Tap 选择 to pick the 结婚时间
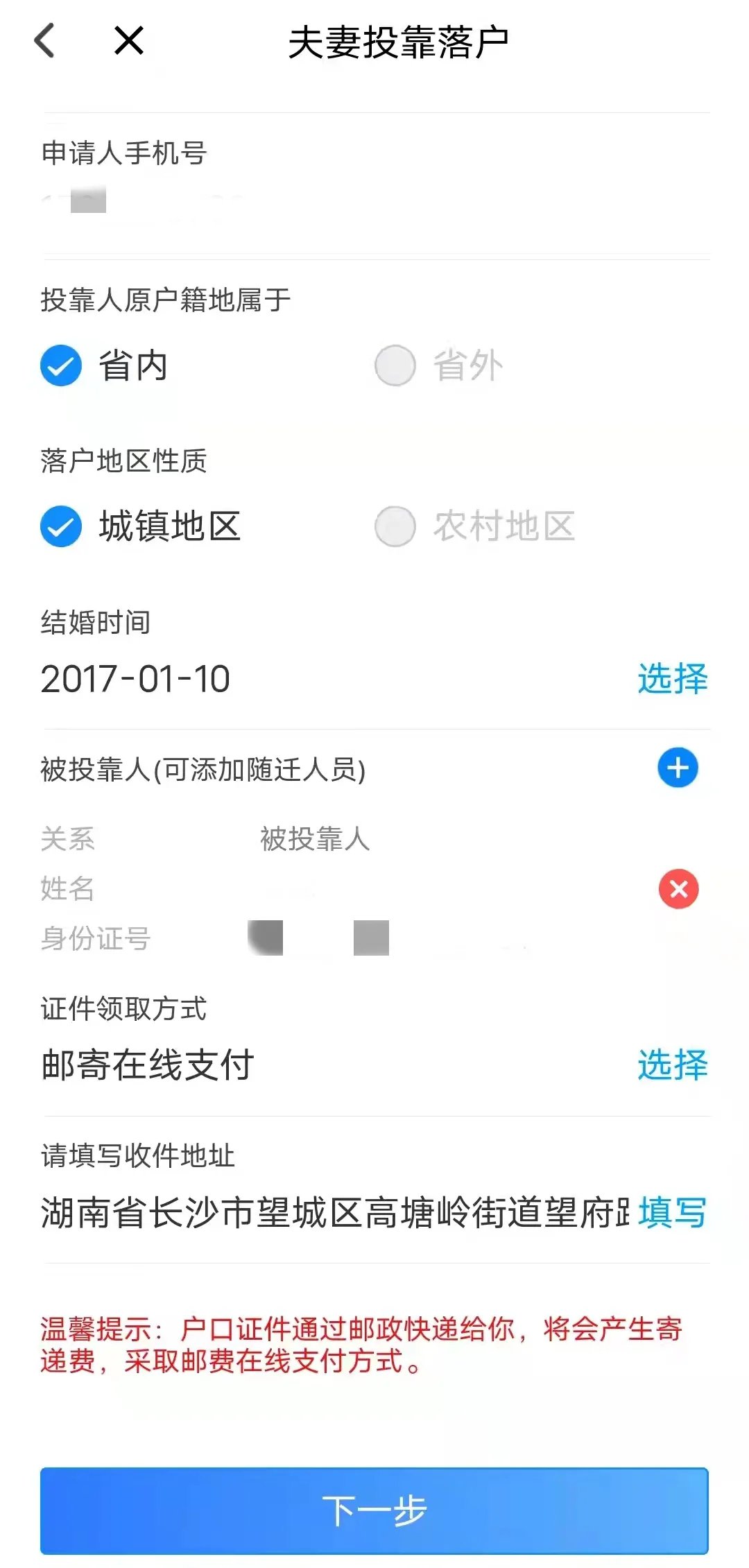 click(x=672, y=678)
